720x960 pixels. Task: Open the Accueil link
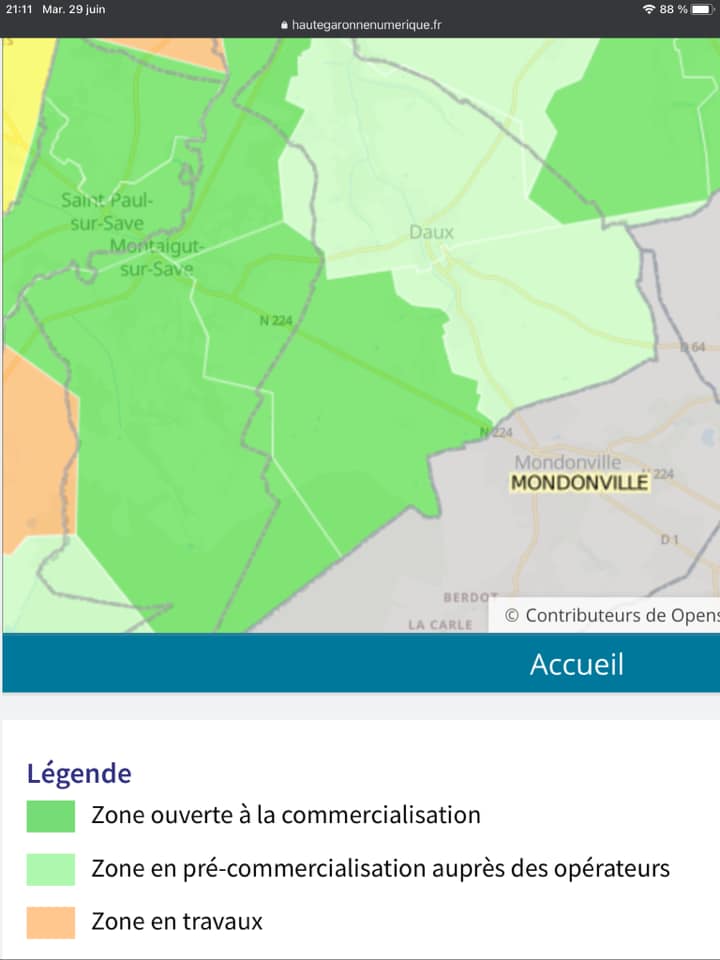576,665
